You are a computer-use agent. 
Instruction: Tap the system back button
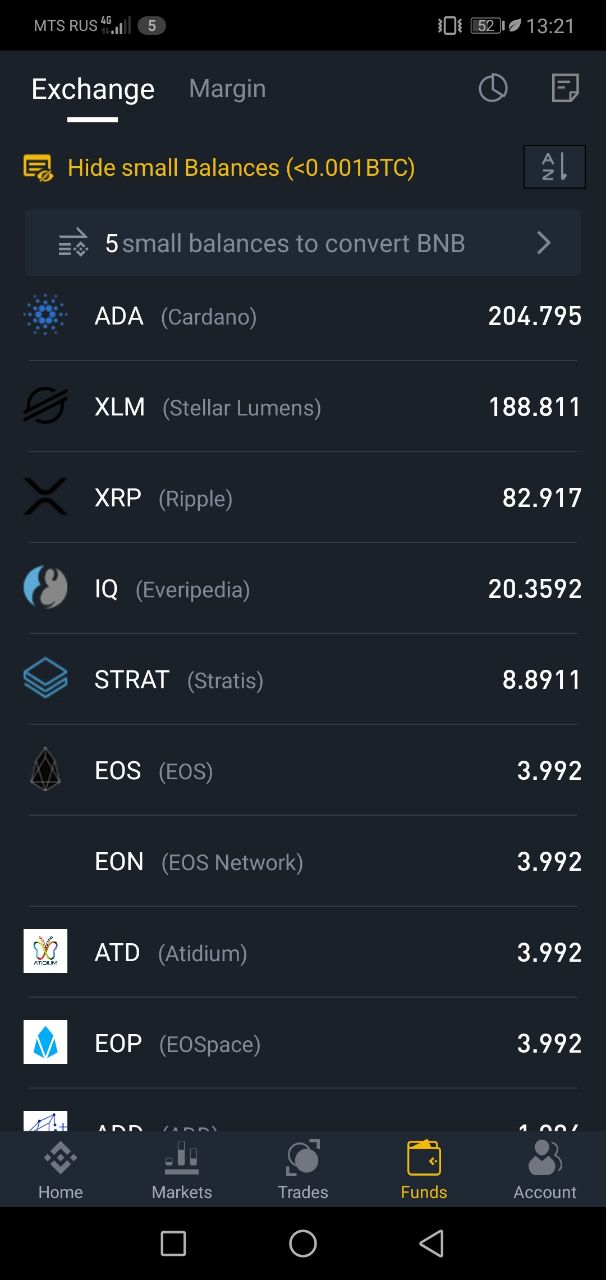pyautogui.click(x=431, y=1243)
